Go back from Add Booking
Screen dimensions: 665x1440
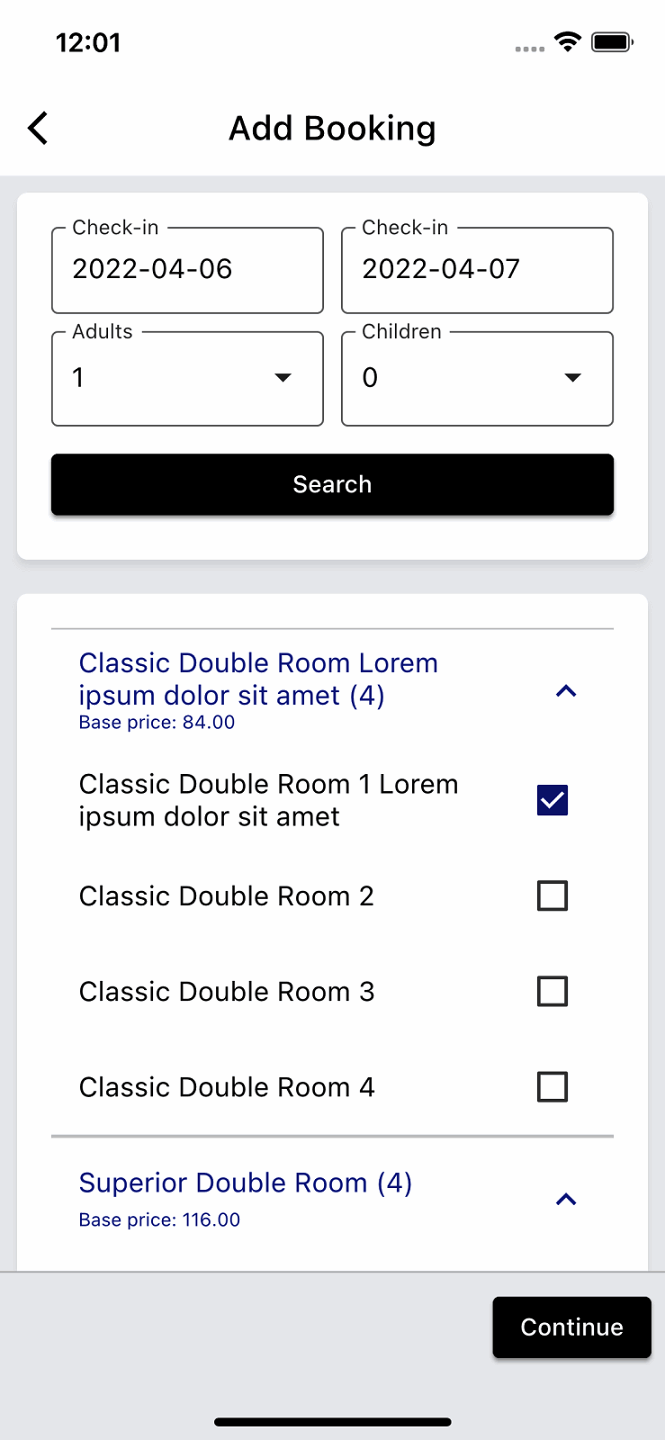click(38, 128)
